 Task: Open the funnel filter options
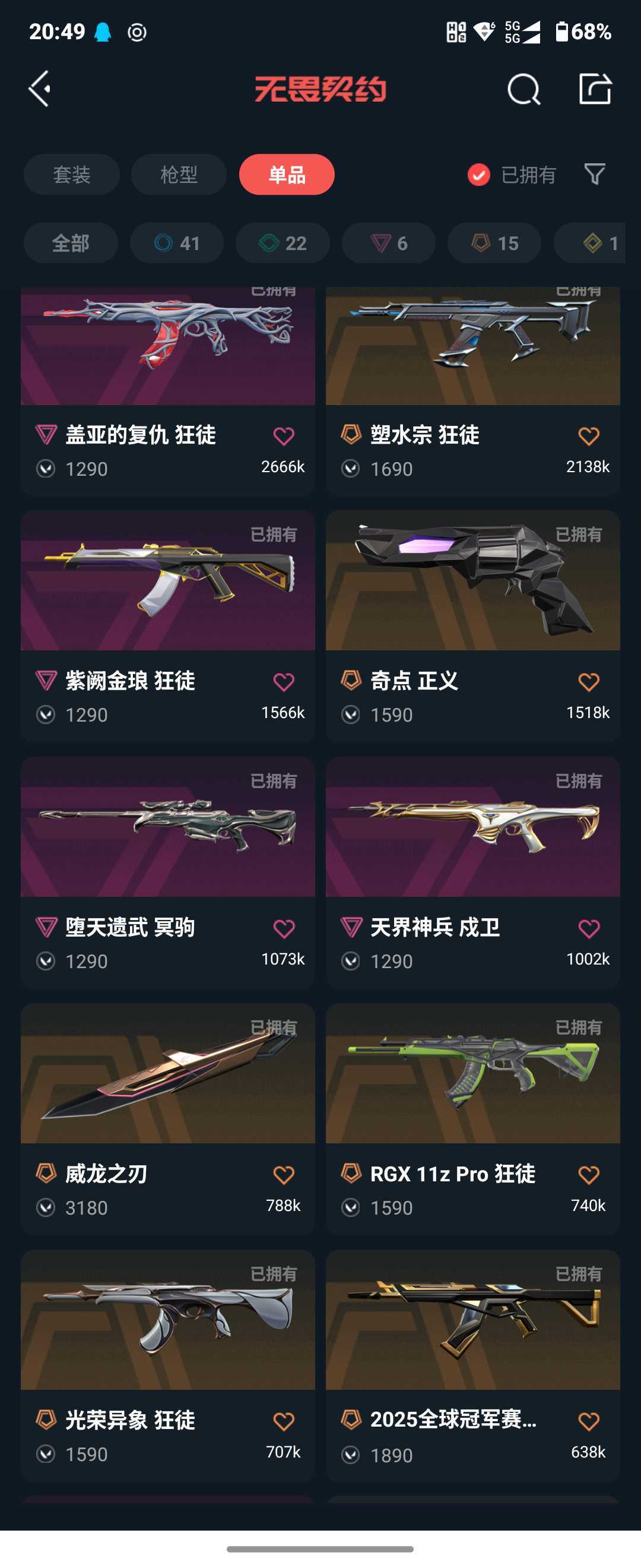click(x=594, y=175)
